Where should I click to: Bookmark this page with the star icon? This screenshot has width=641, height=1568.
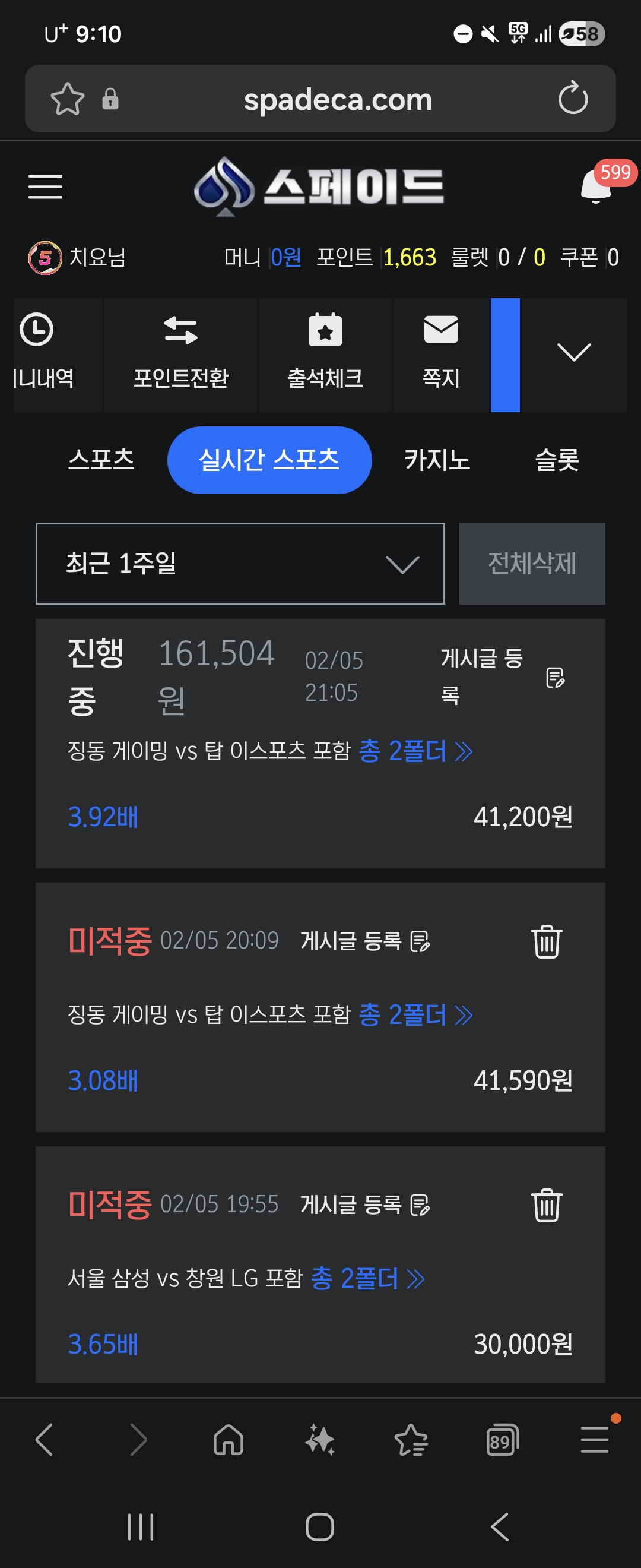pos(67,99)
